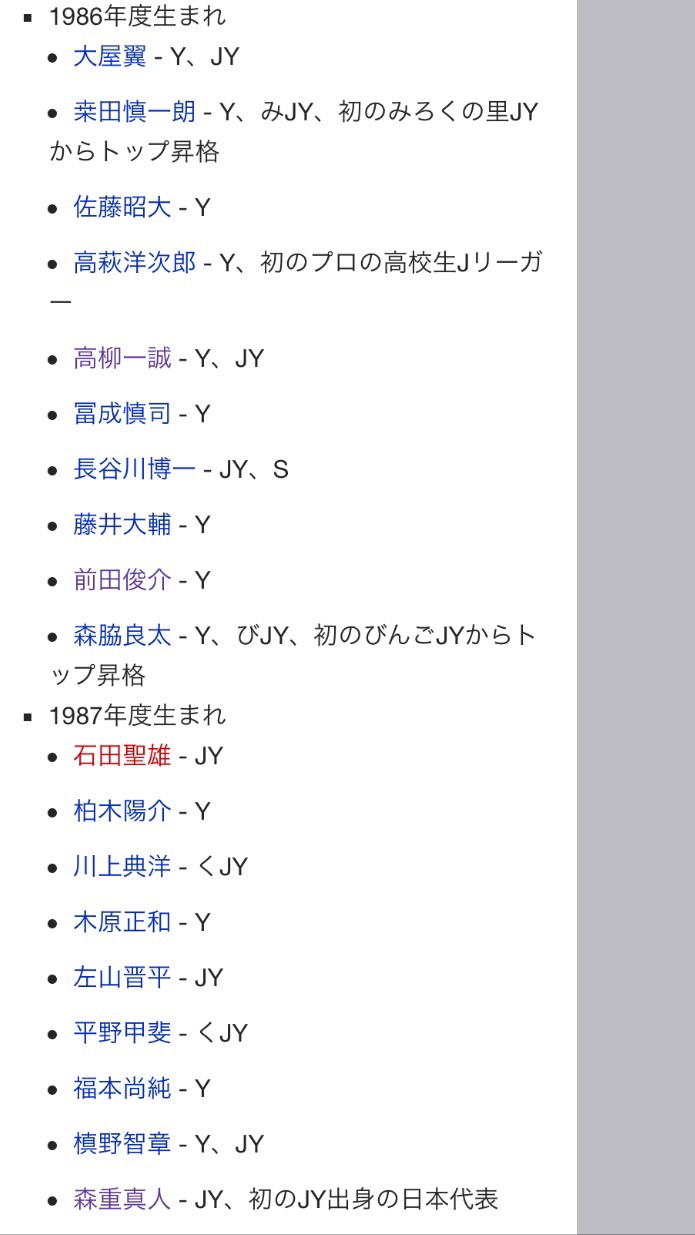This screenshot has height=1235, width=695.
Task: Open the 平野甲斐 link
Action: (122, 1033)
